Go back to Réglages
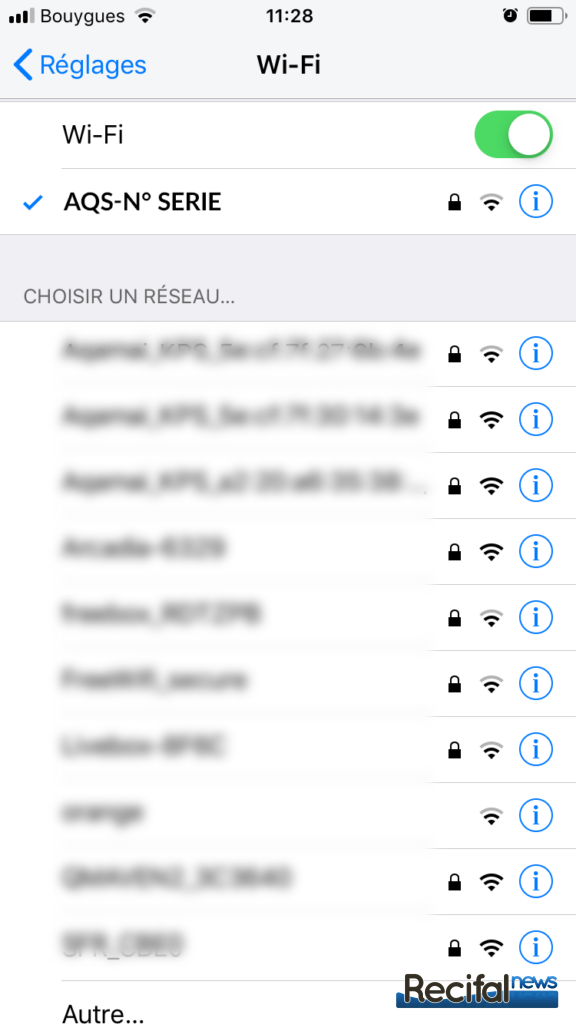 click(x=80, y=65)
